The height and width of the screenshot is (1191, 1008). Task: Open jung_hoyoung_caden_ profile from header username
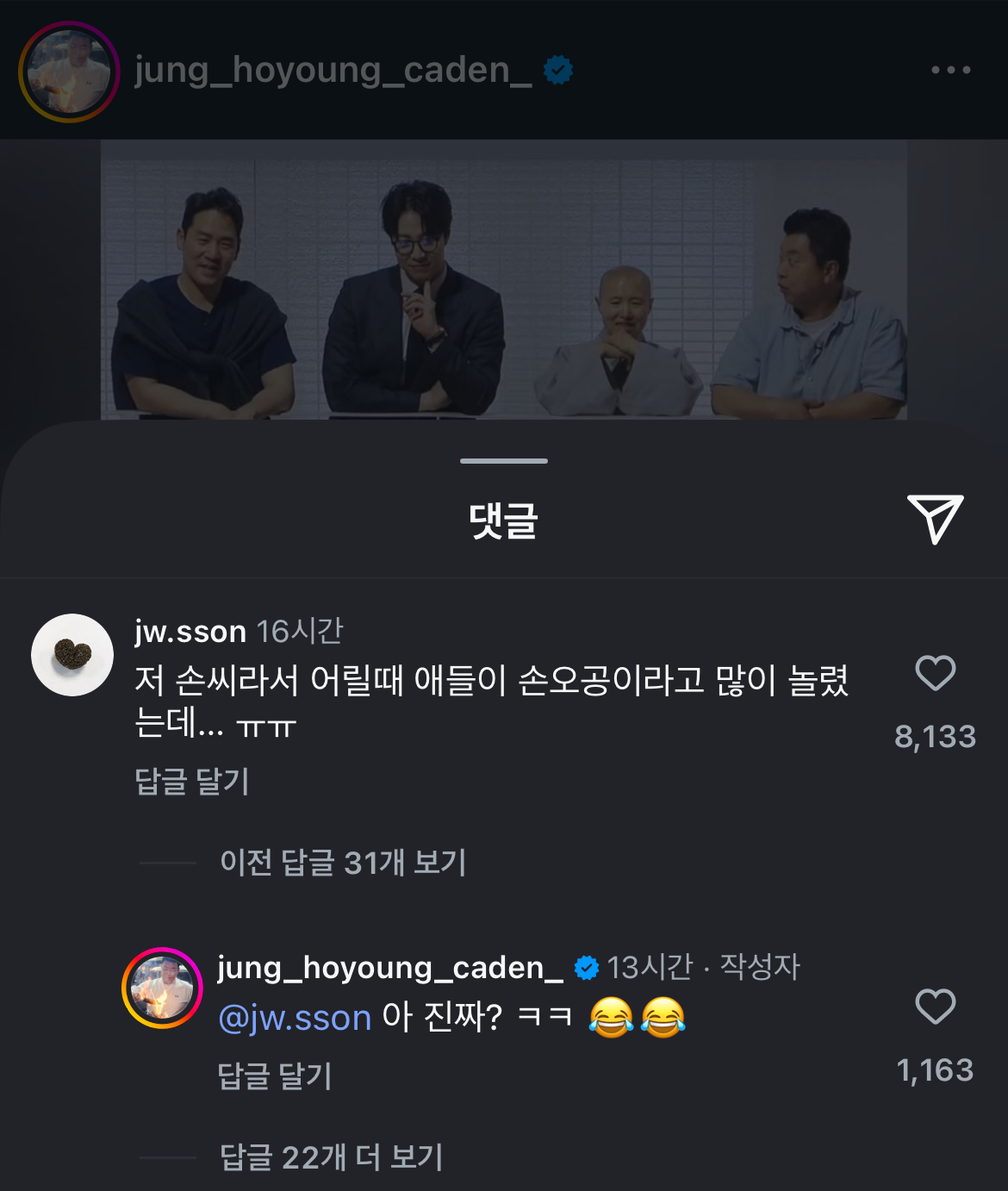(333, 70)
